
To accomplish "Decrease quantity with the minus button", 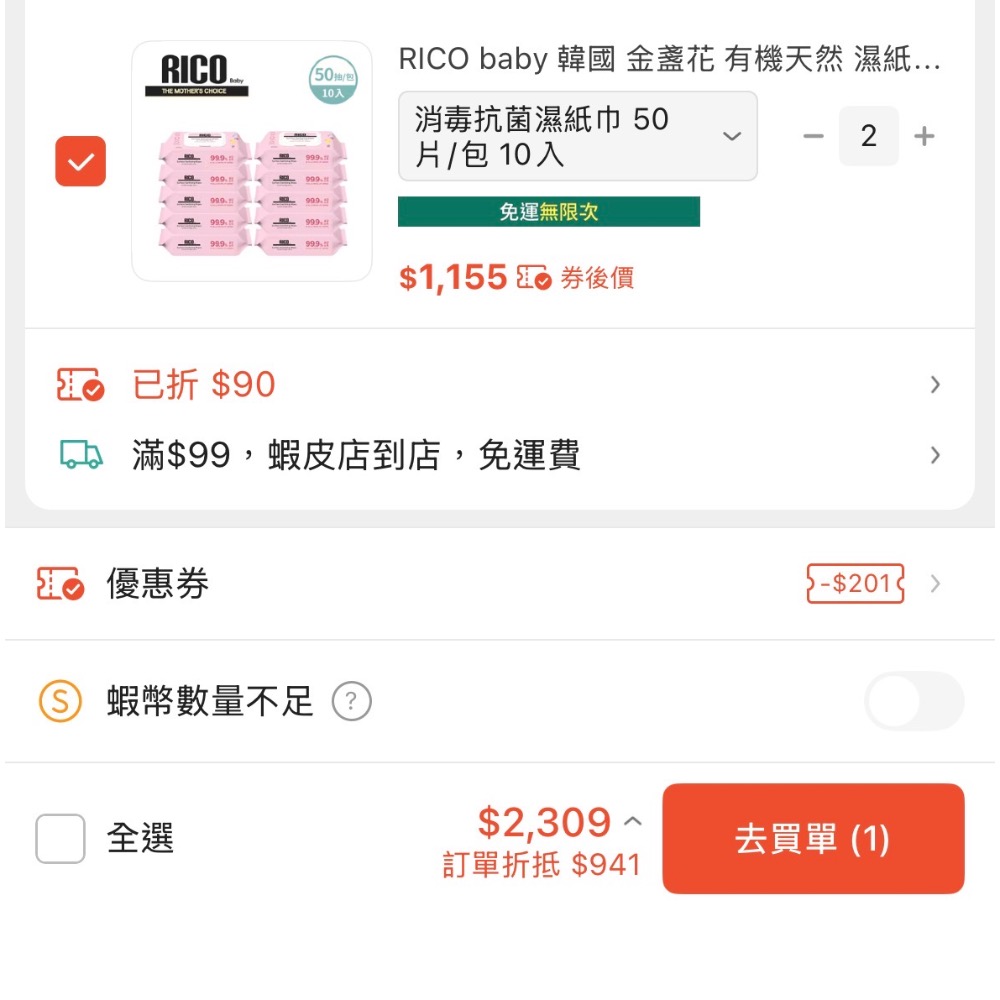I will [813, 136].
